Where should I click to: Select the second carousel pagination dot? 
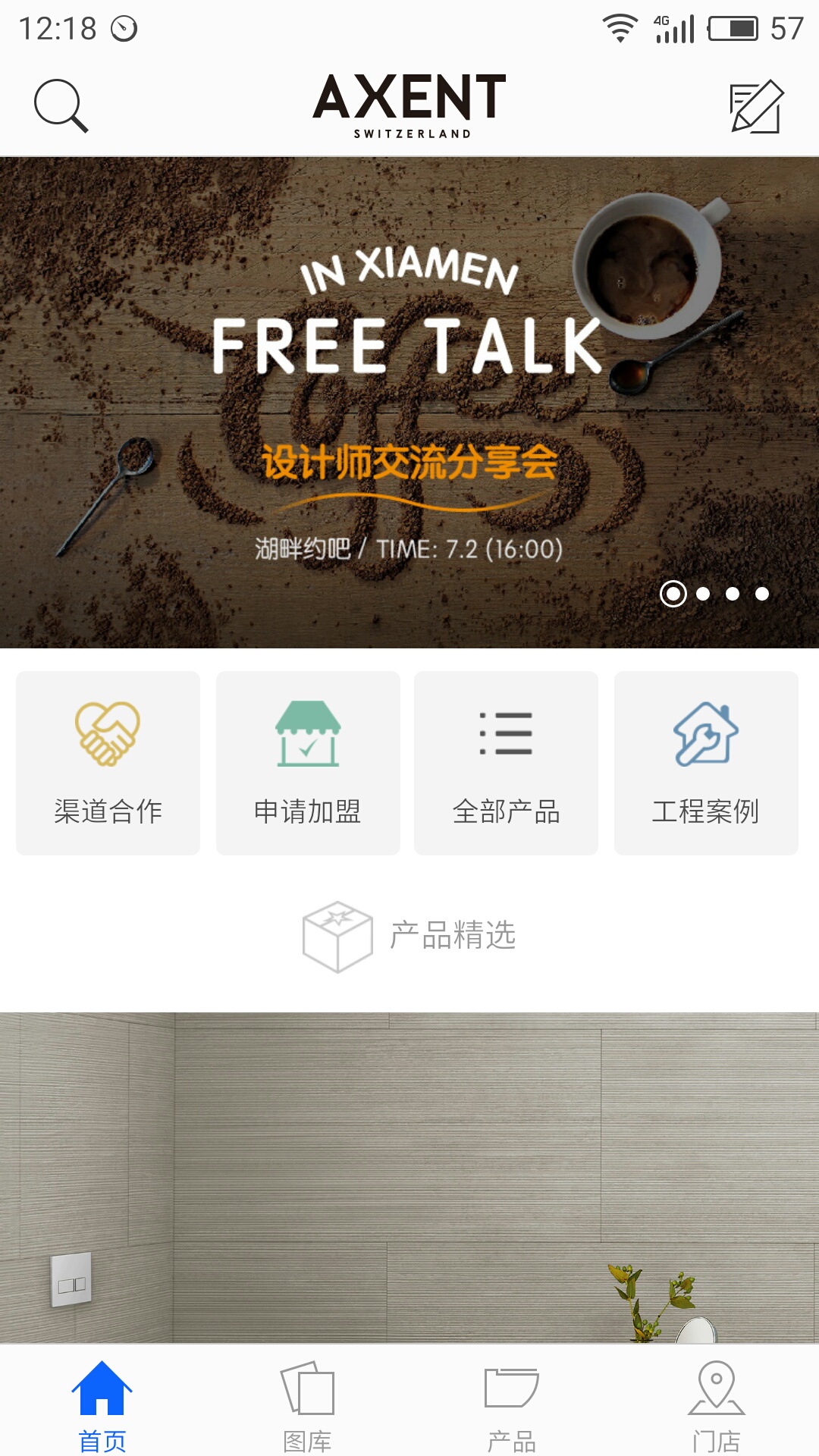[702, 595]
